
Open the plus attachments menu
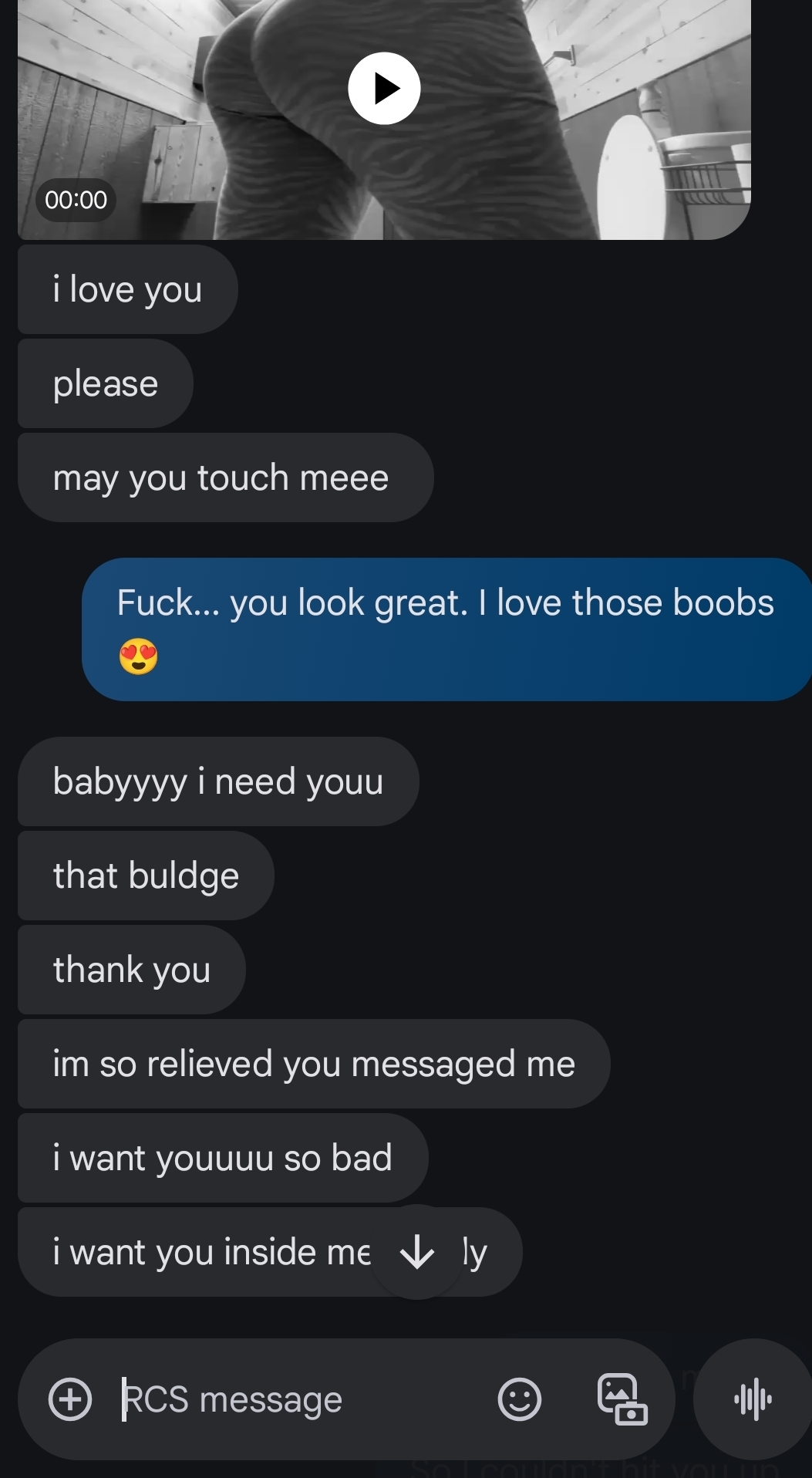pos(70,1399)
